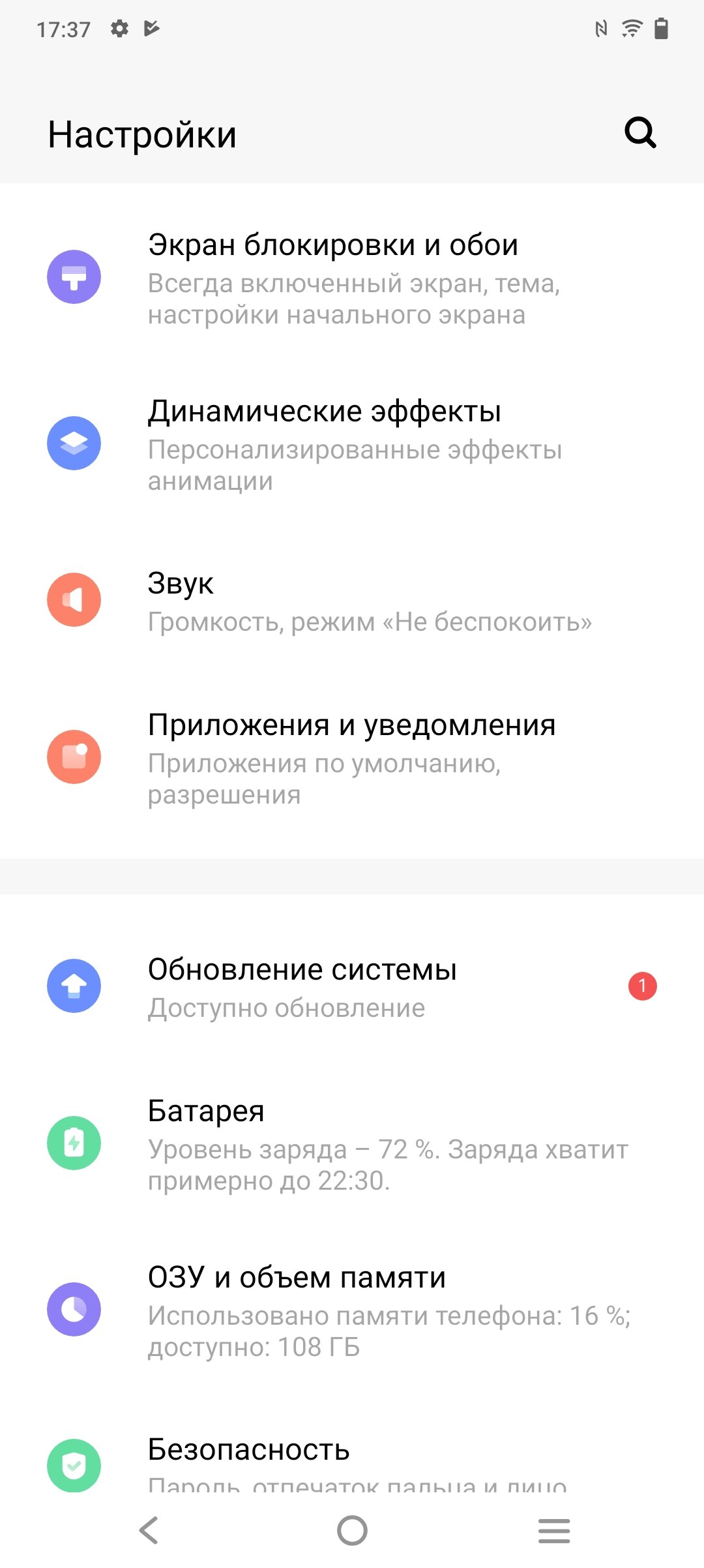View Батарея settings

352,1143
